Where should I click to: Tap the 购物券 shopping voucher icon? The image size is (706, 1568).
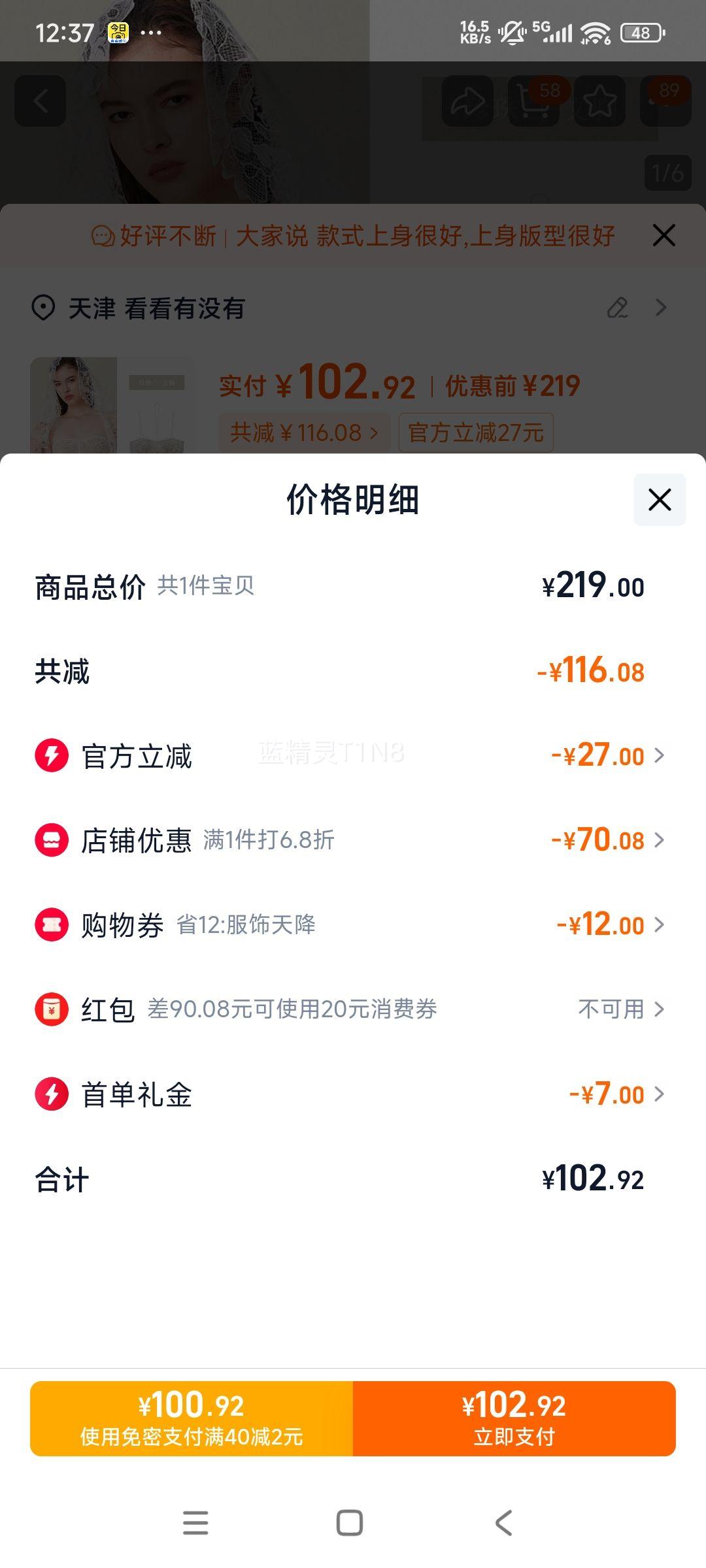click(x=50, y=924)
